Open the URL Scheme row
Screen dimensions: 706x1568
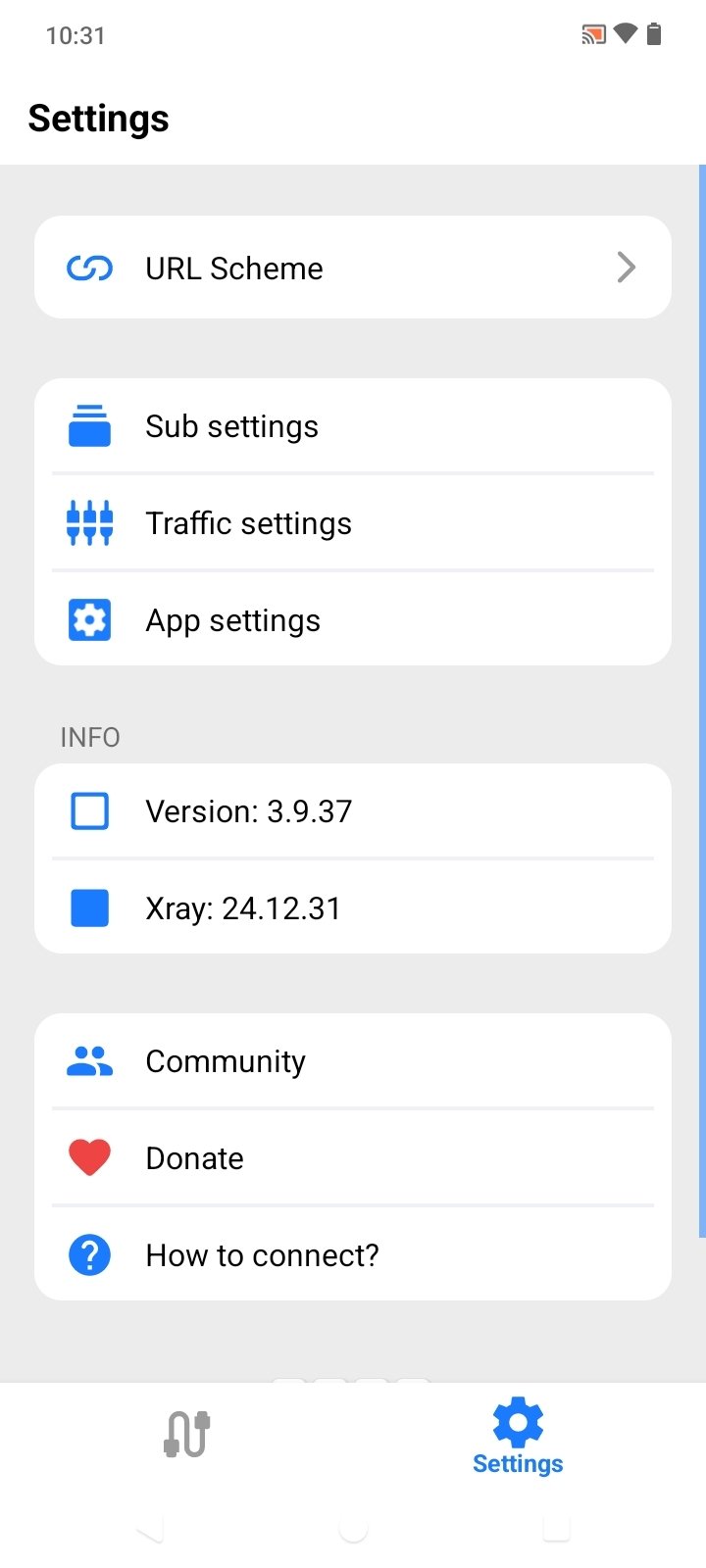(353, 268)
